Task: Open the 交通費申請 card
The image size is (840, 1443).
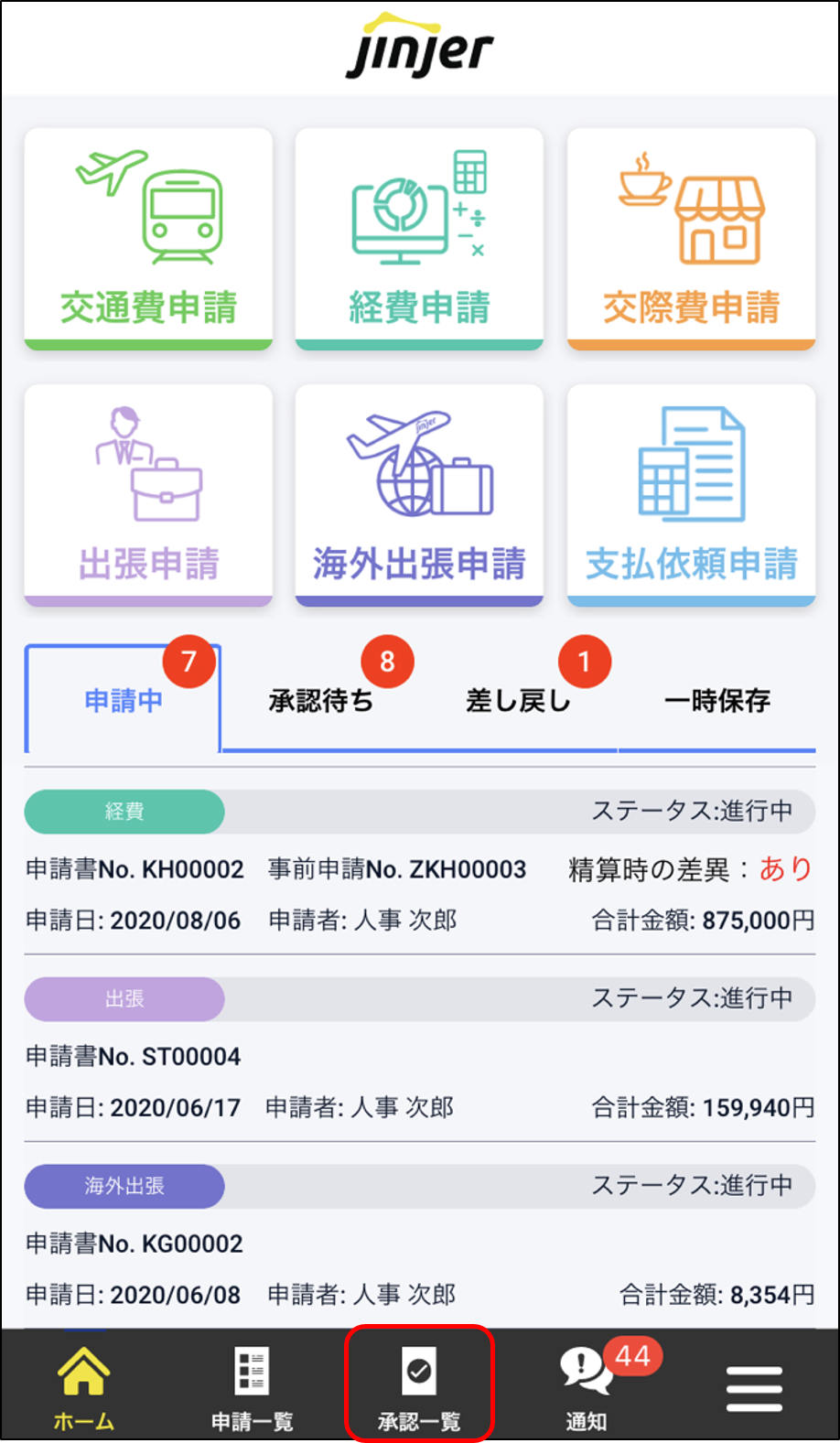Action: pos(148,239)
